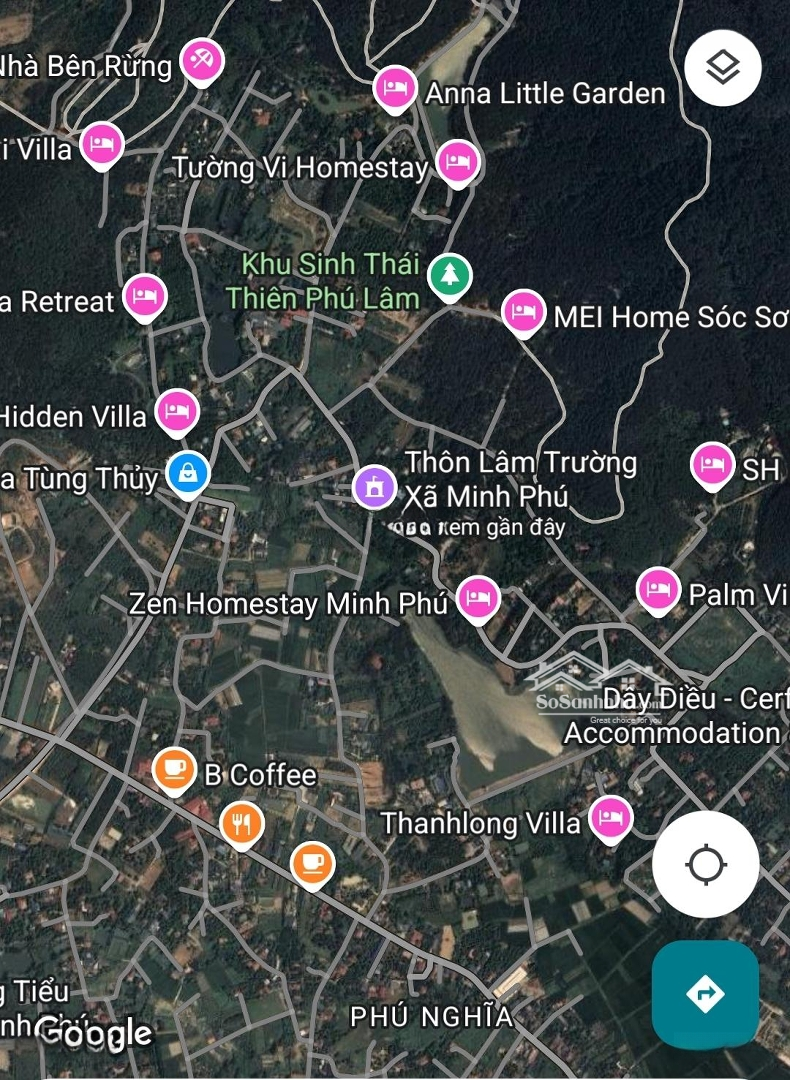Image resolution: width=790 pixels, height=1080 pixels.
Task: Open the Zen Homestay Minh Phú pin
Action: [478, 598]
